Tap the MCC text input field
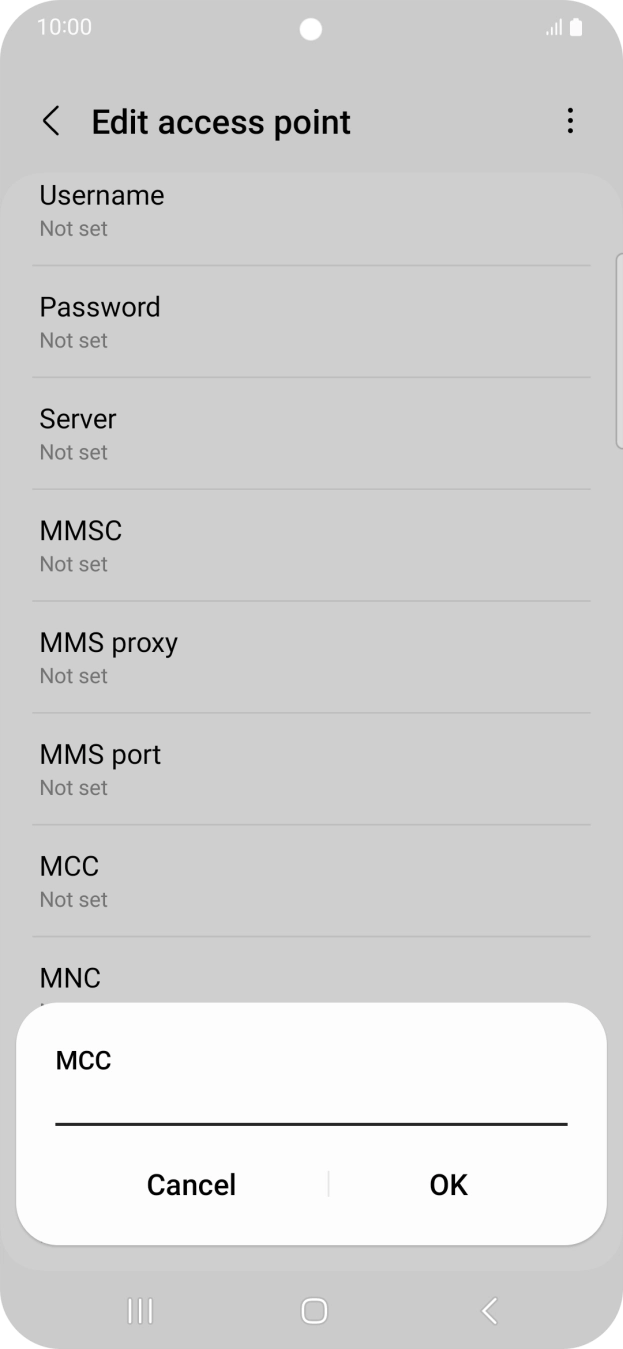The width and height of the screenshot is (623, 1349). click(311, 1105)
